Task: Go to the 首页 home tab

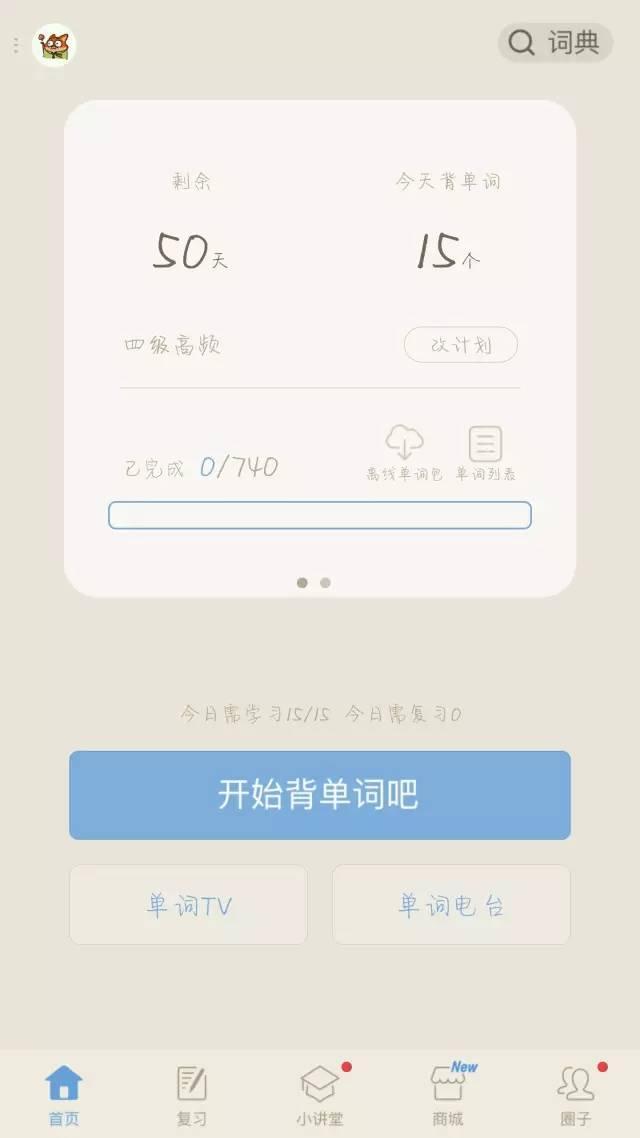Action: point(64,1095)
